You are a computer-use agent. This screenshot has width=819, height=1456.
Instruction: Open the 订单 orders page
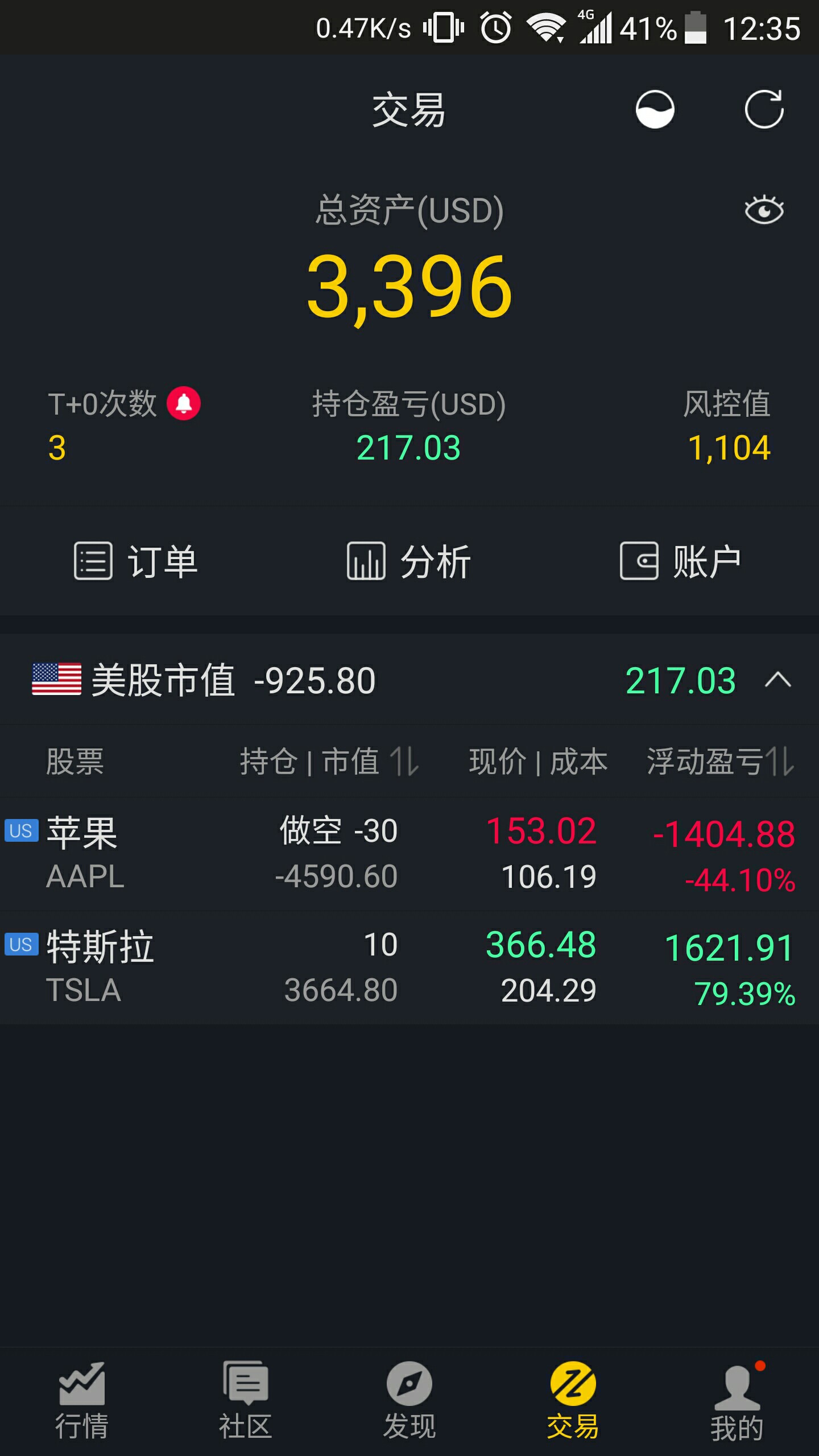click(x=136, y=561)
